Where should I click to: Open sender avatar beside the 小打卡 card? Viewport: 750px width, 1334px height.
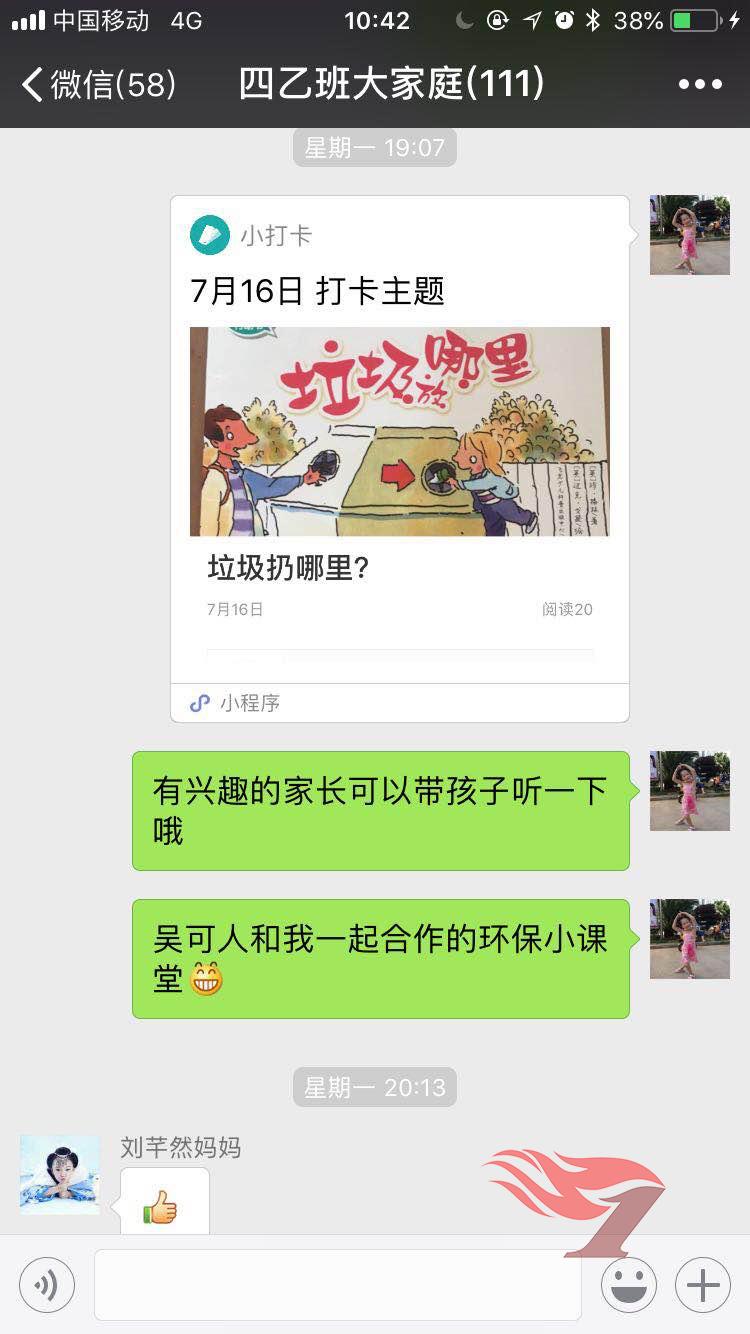point(689,235)
